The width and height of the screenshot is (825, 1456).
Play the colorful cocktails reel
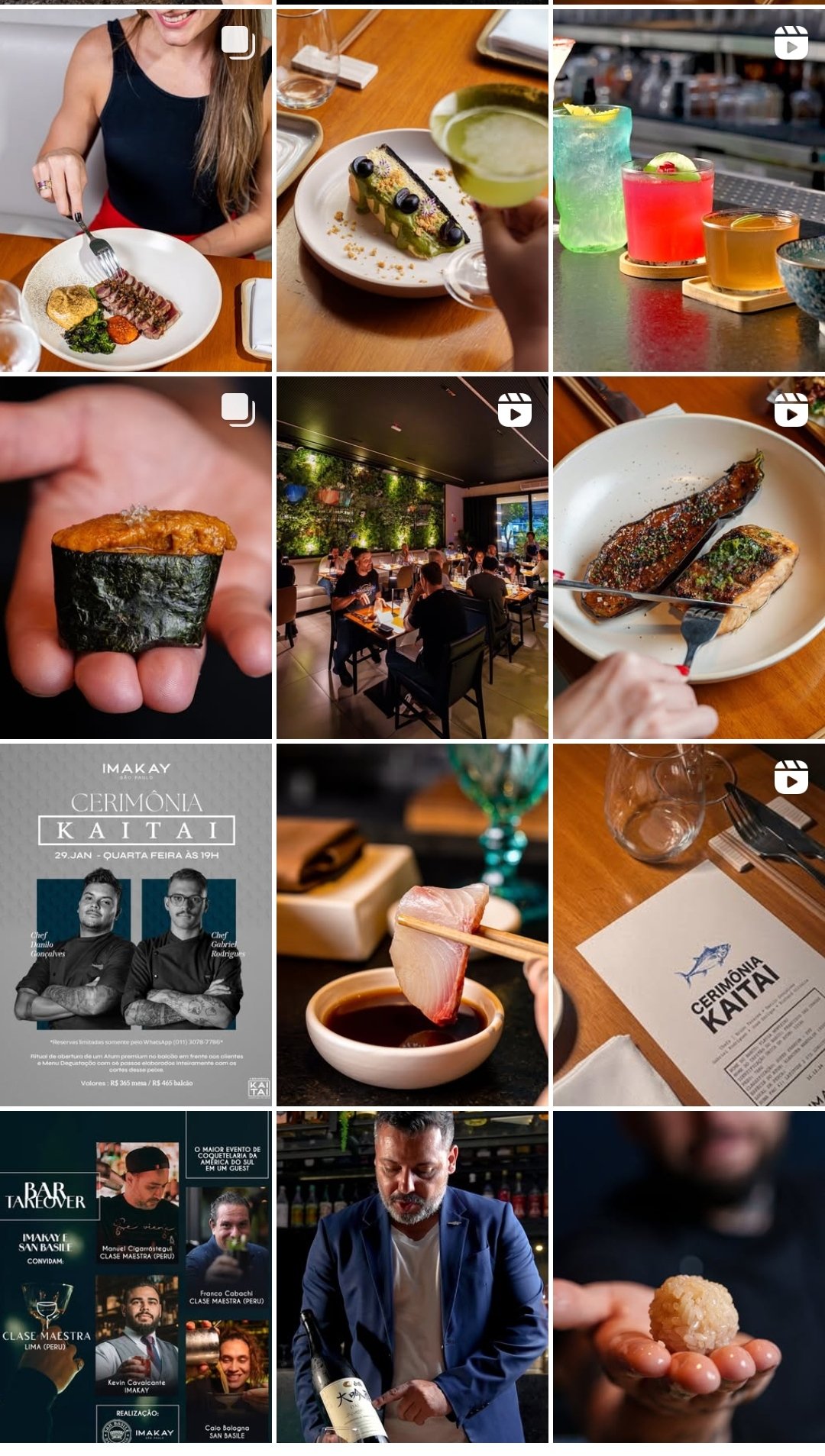(688, 191)
